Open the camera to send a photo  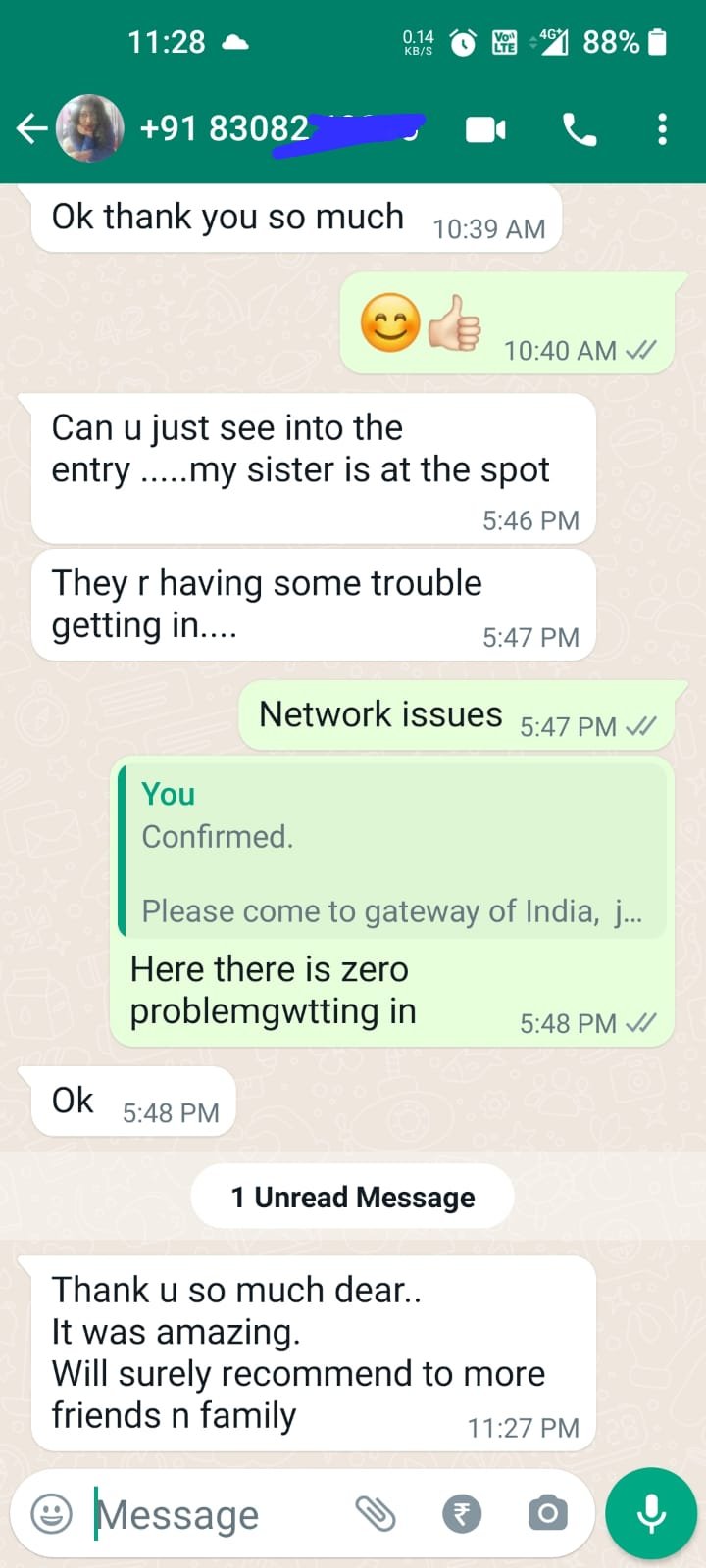click(x=547, y=1514)
